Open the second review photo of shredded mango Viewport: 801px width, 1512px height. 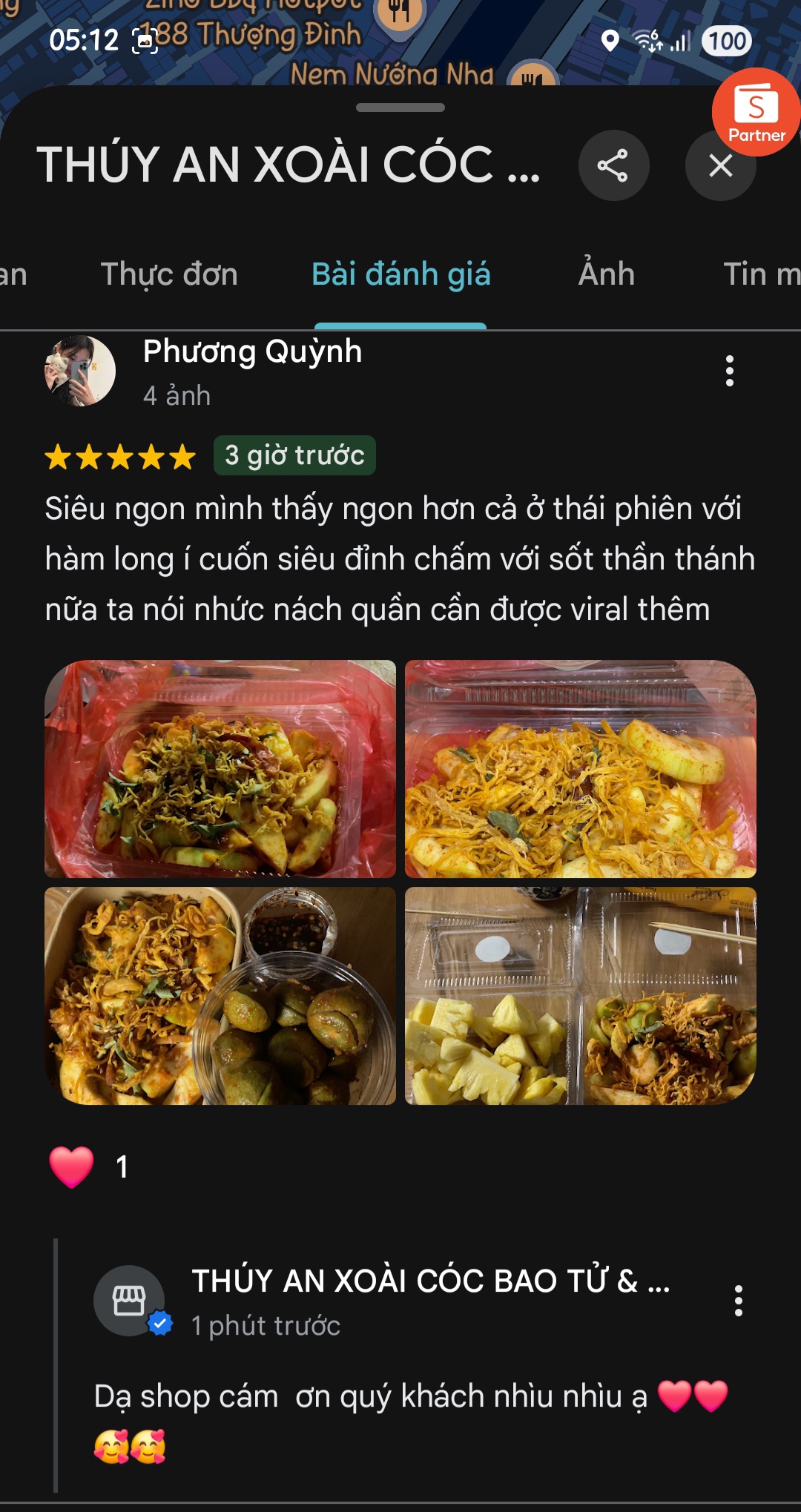coord(580,769)
